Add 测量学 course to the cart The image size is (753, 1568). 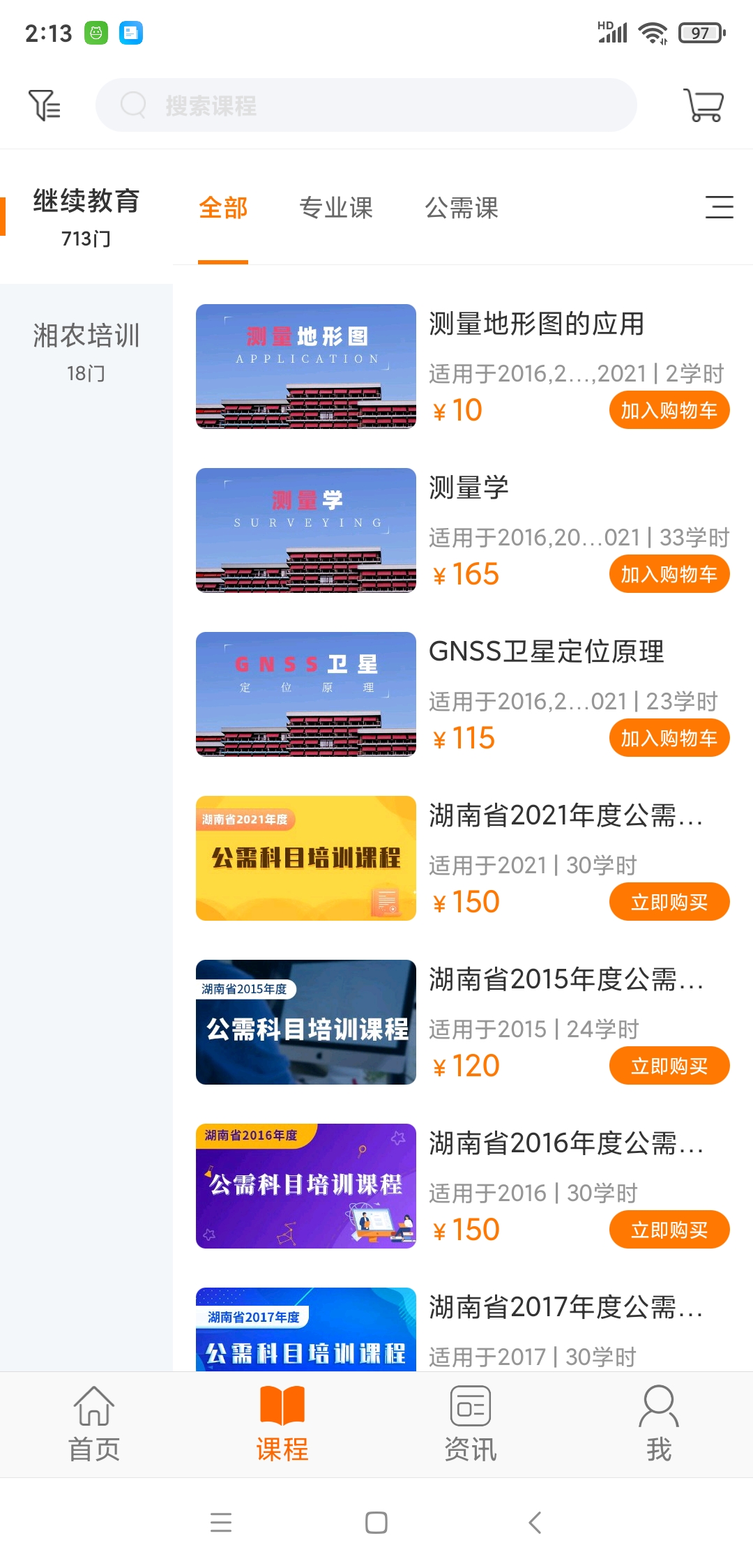tap(669, 574)
